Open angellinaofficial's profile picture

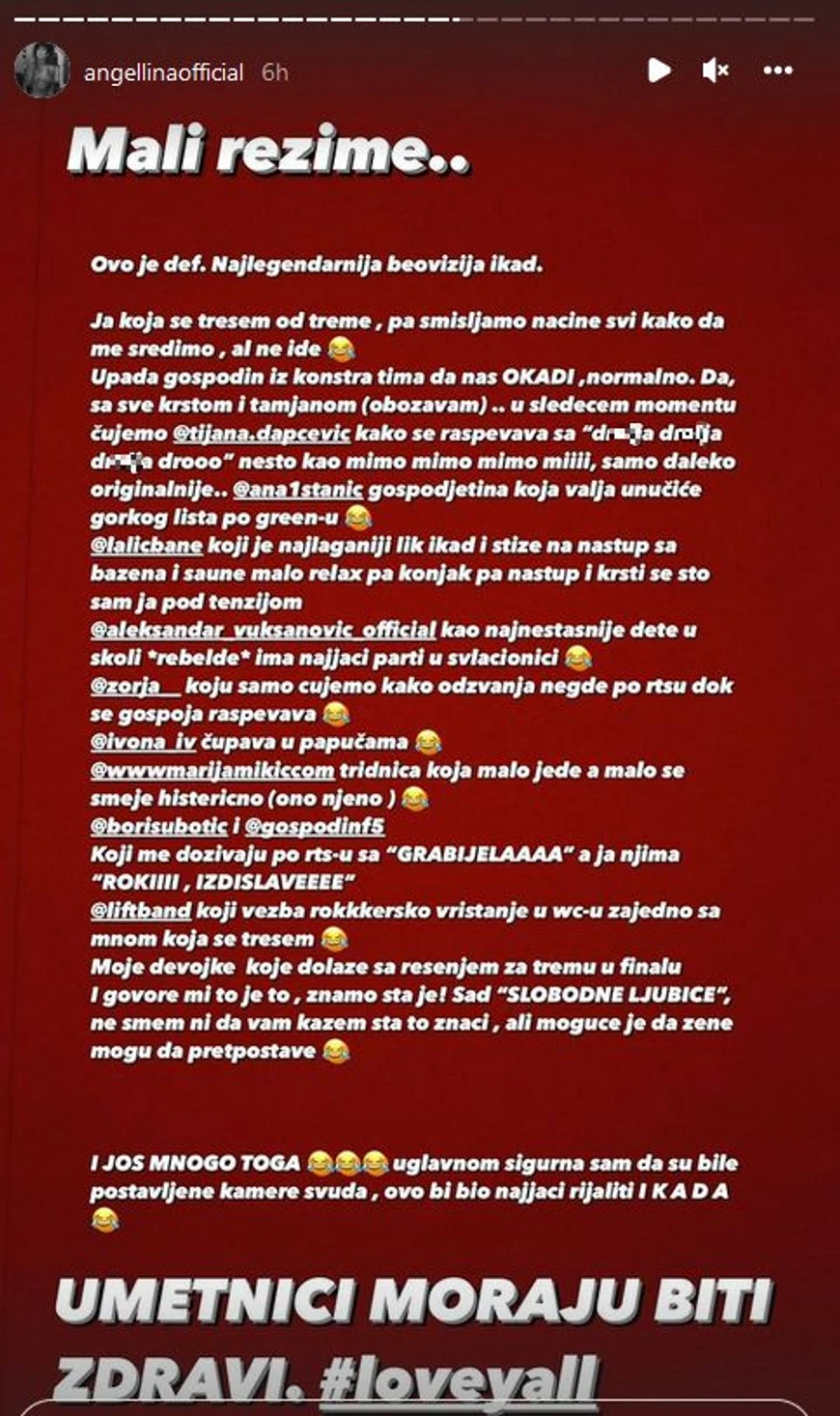coord(42,71)
